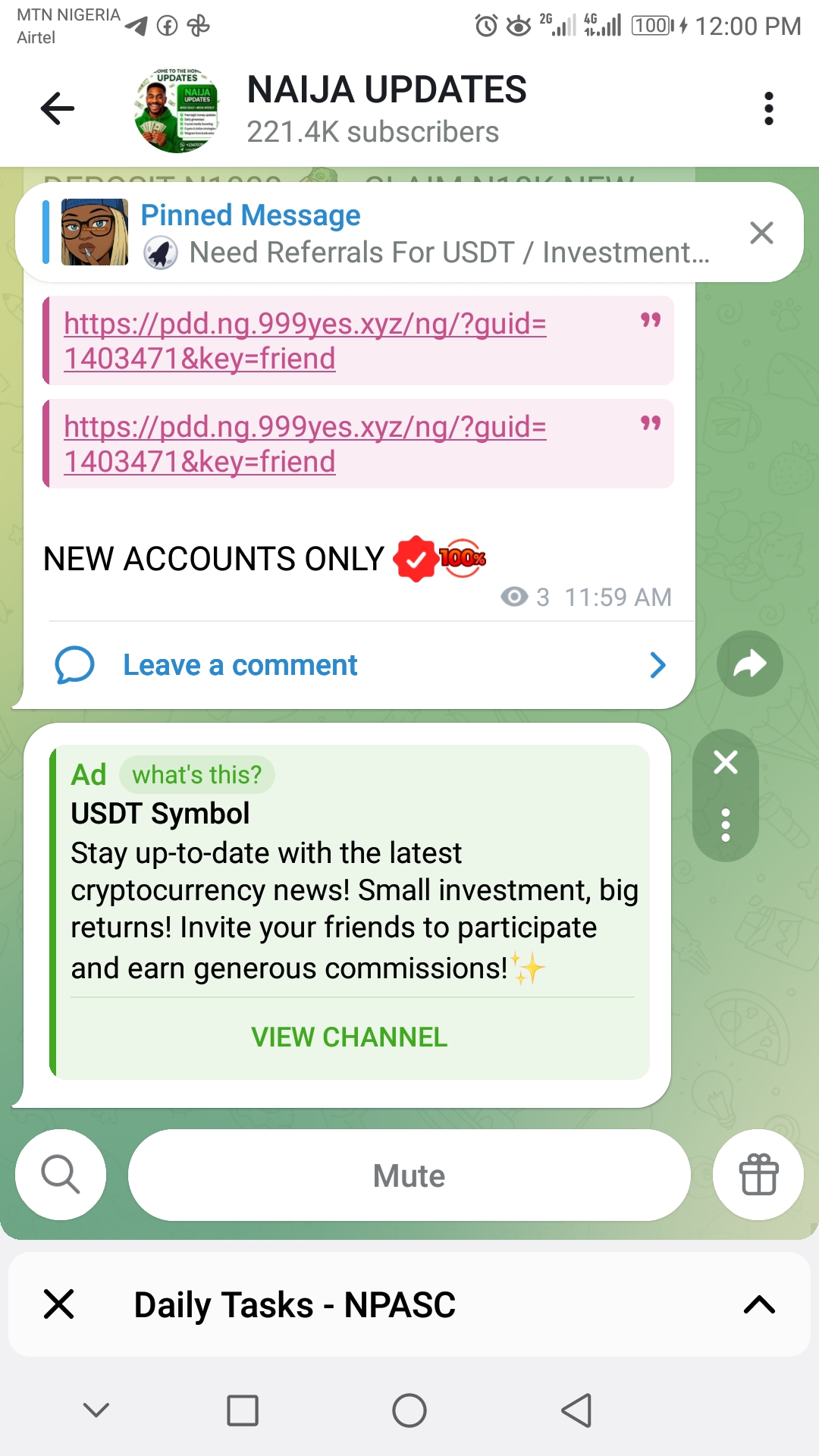819x1456 pixels.
Task: Tap "what's this?" on the ad
Action: pos(196,775)
